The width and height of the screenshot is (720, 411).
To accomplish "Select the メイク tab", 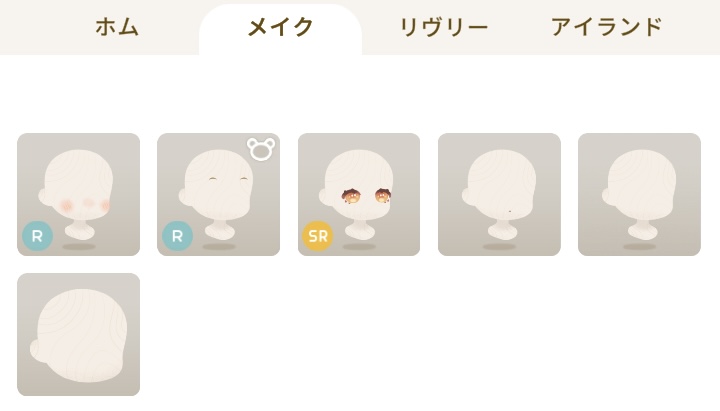I will 280,27.
